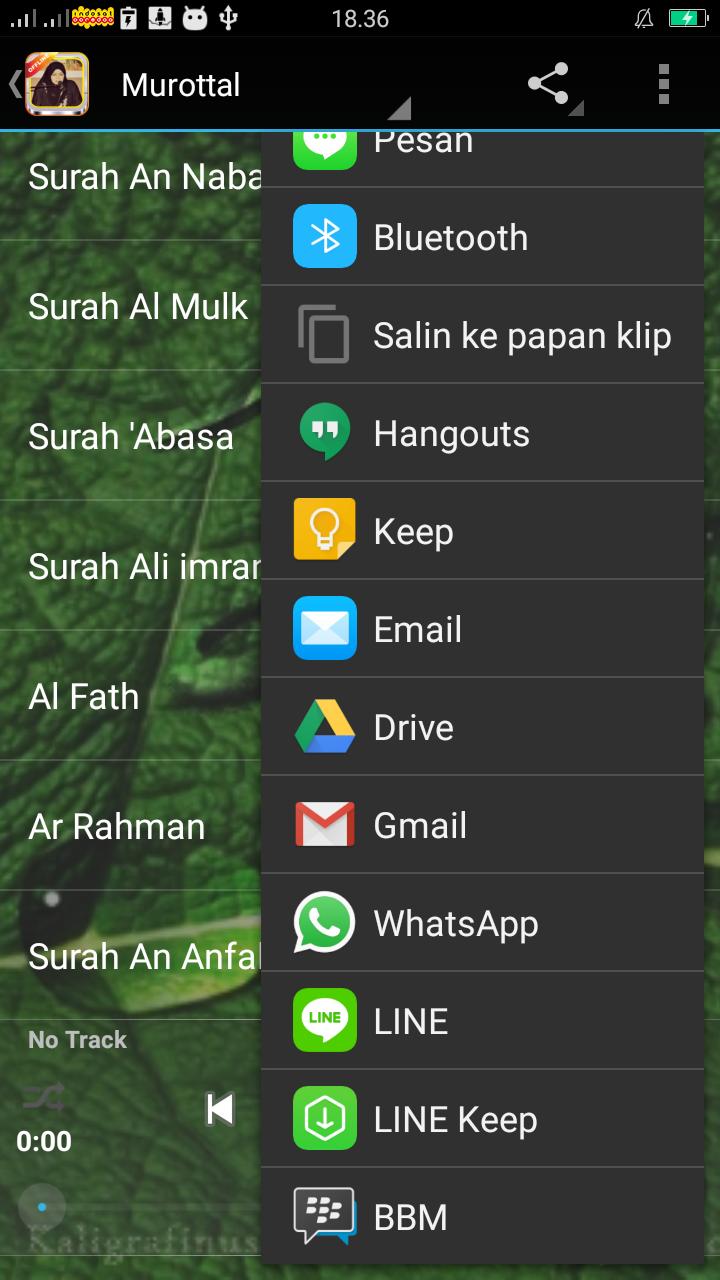The height and width of the screenshot is (1280, 720).
Task: Choose Pesan from the share list
Action: [x=480, y=155]
